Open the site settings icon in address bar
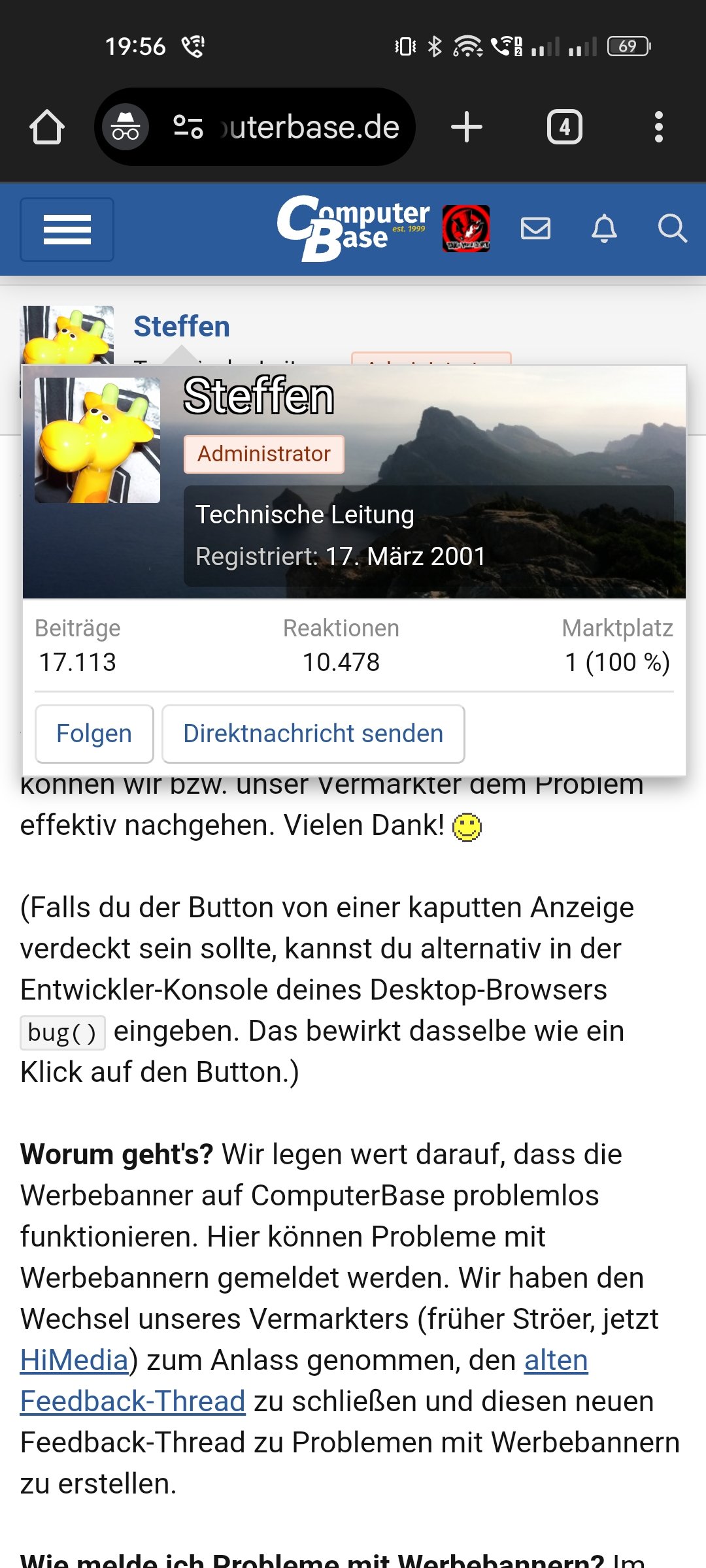 coord(188,127)
